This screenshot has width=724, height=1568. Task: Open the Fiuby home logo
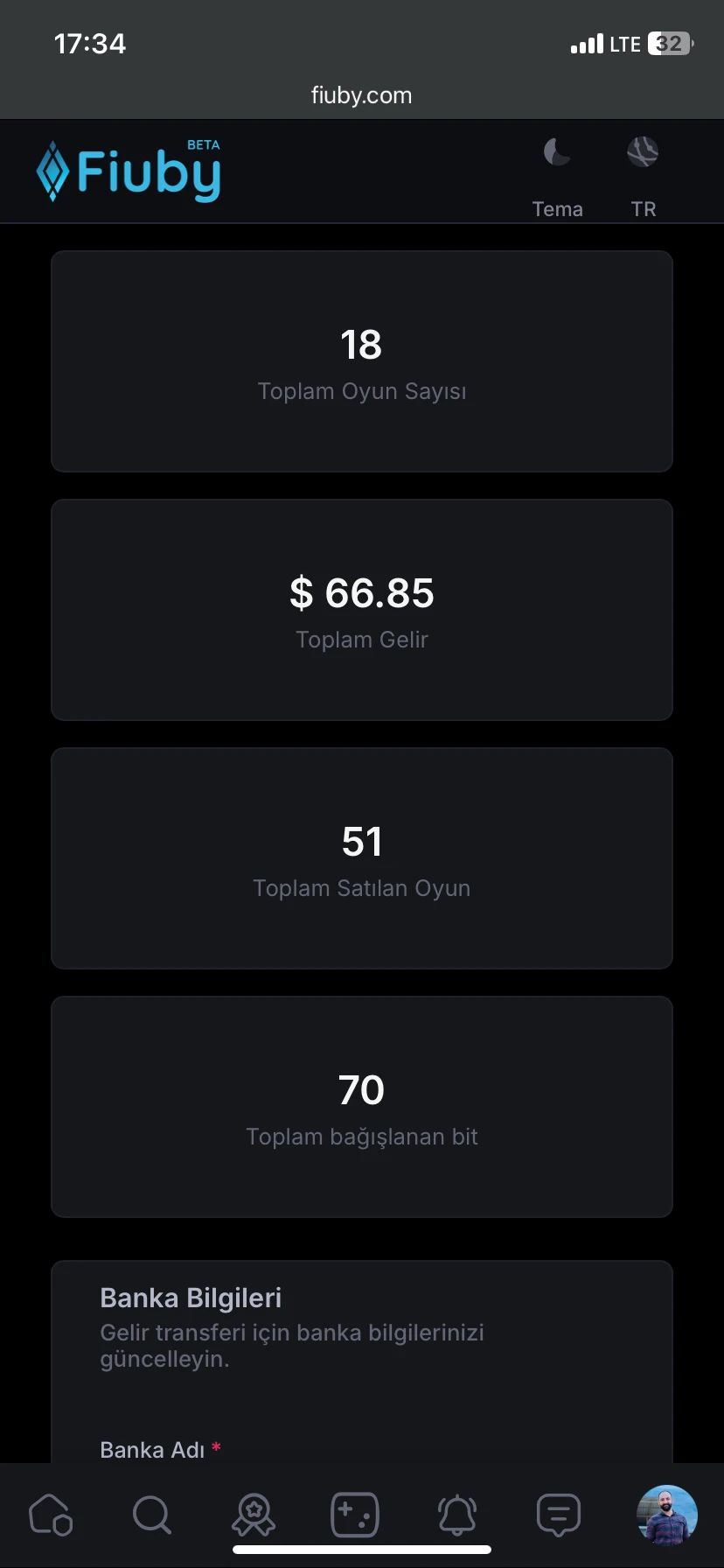click(129, 171)
